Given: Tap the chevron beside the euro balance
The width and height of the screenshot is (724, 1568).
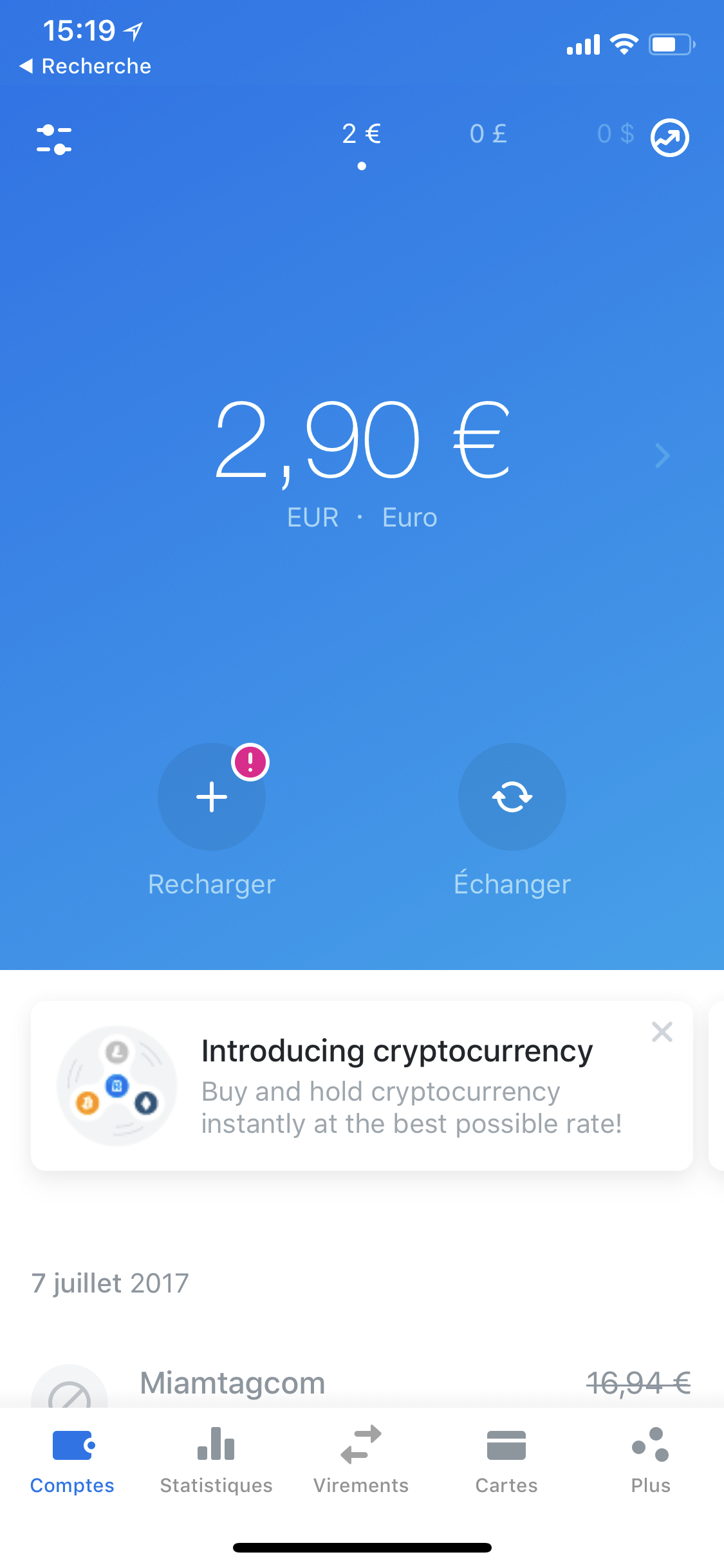Looking at the screenshot, I should click(663, 456).
